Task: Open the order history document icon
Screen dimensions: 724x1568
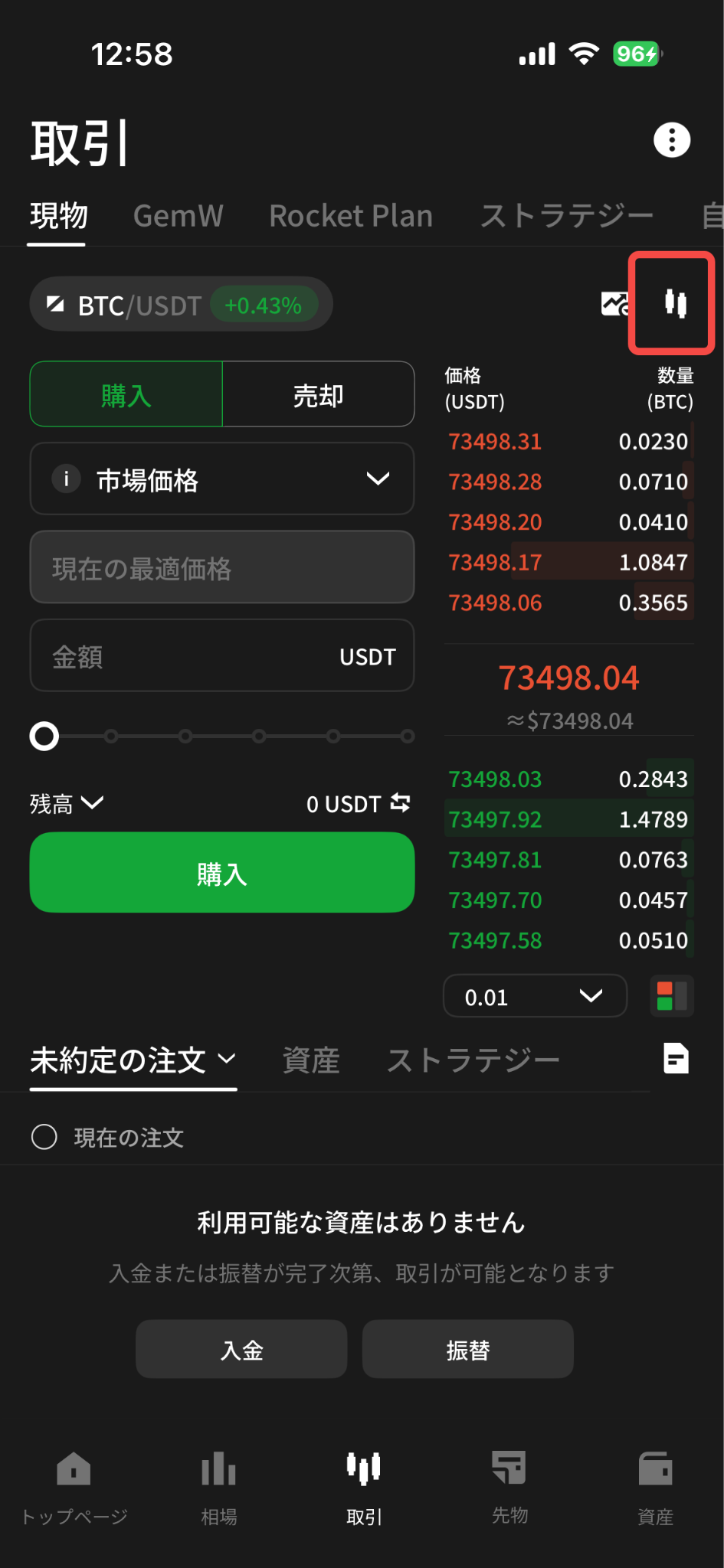Action: pos(676,1059)
